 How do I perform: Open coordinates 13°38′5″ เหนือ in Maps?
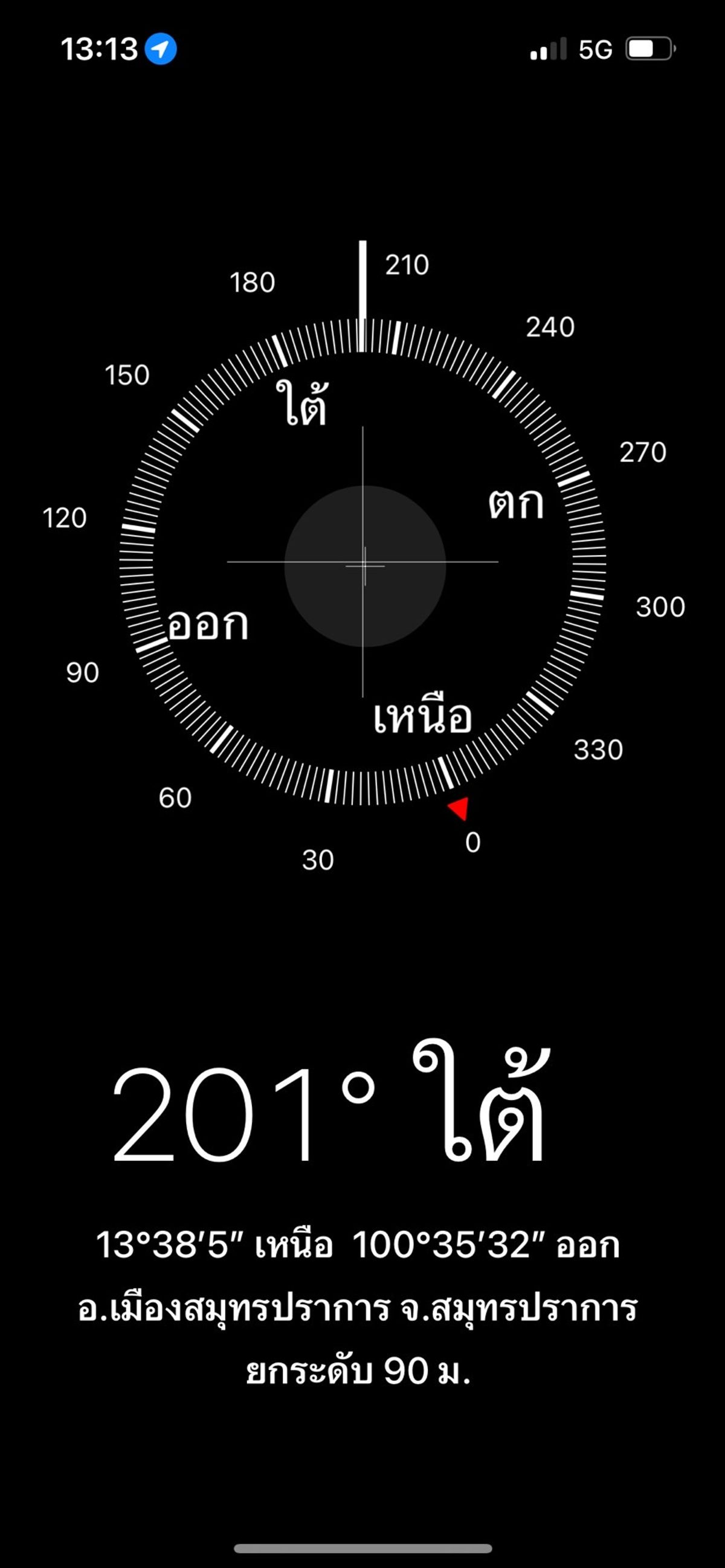coord(357,1245)
